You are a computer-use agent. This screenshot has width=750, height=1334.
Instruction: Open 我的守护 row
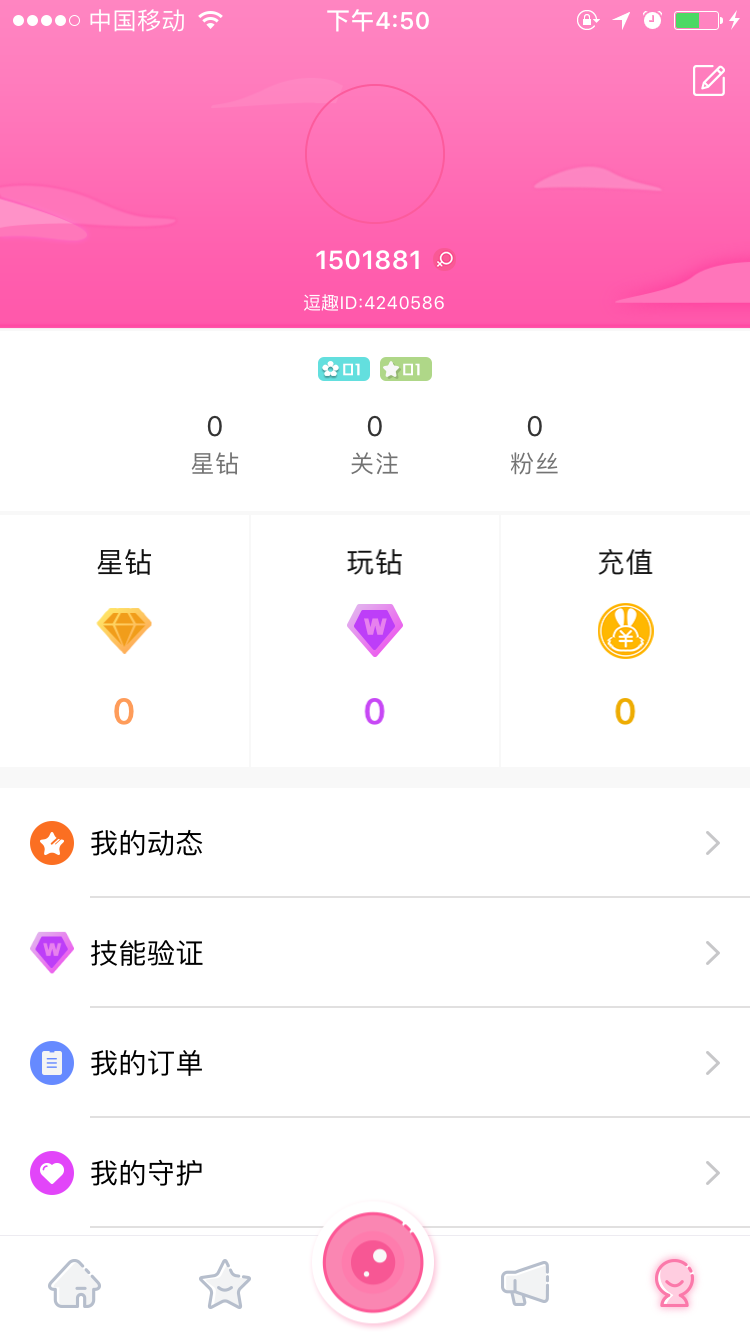click(x=375, y=1173)
